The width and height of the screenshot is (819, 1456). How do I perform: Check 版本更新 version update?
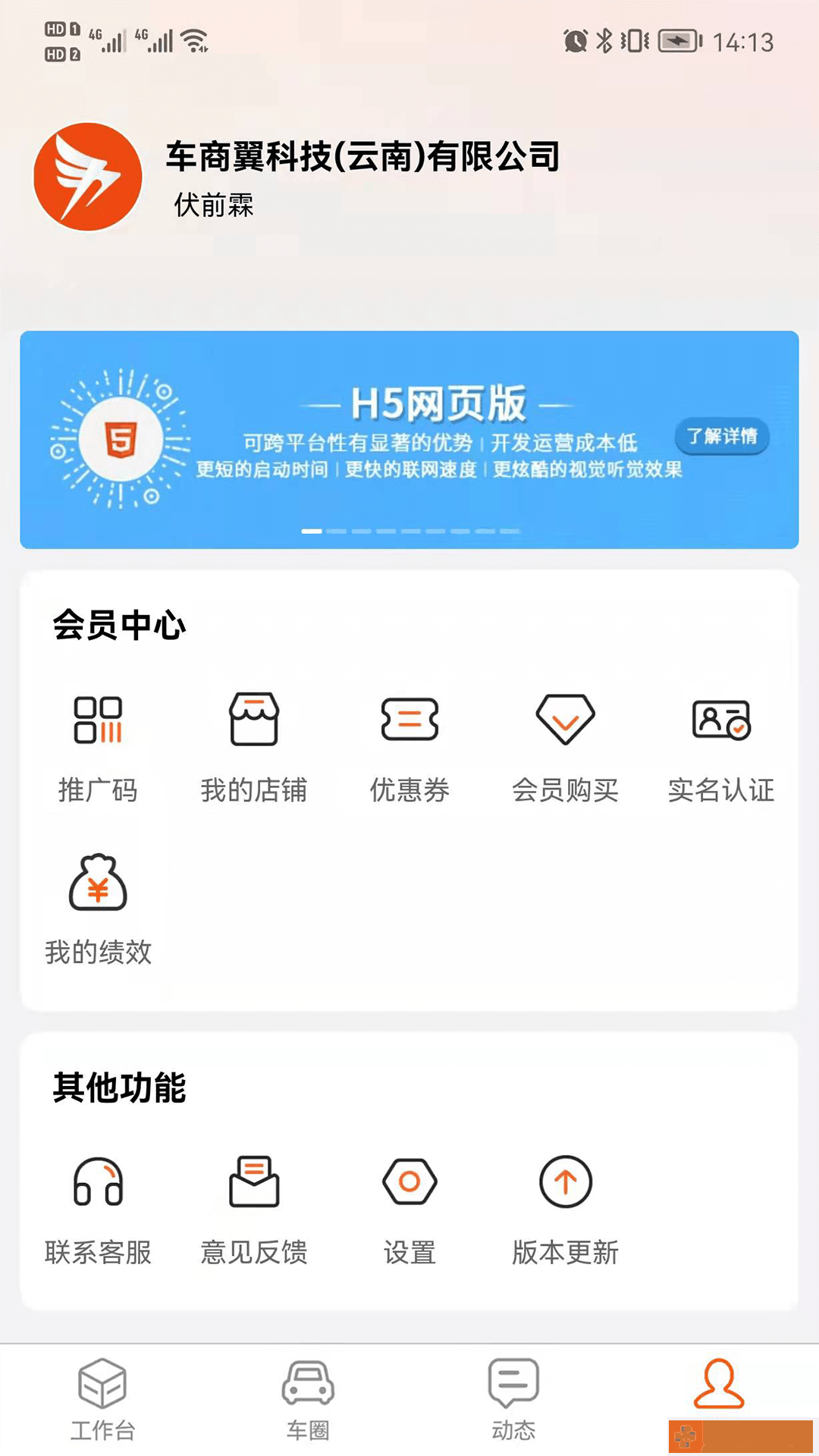pos(565,1210)
